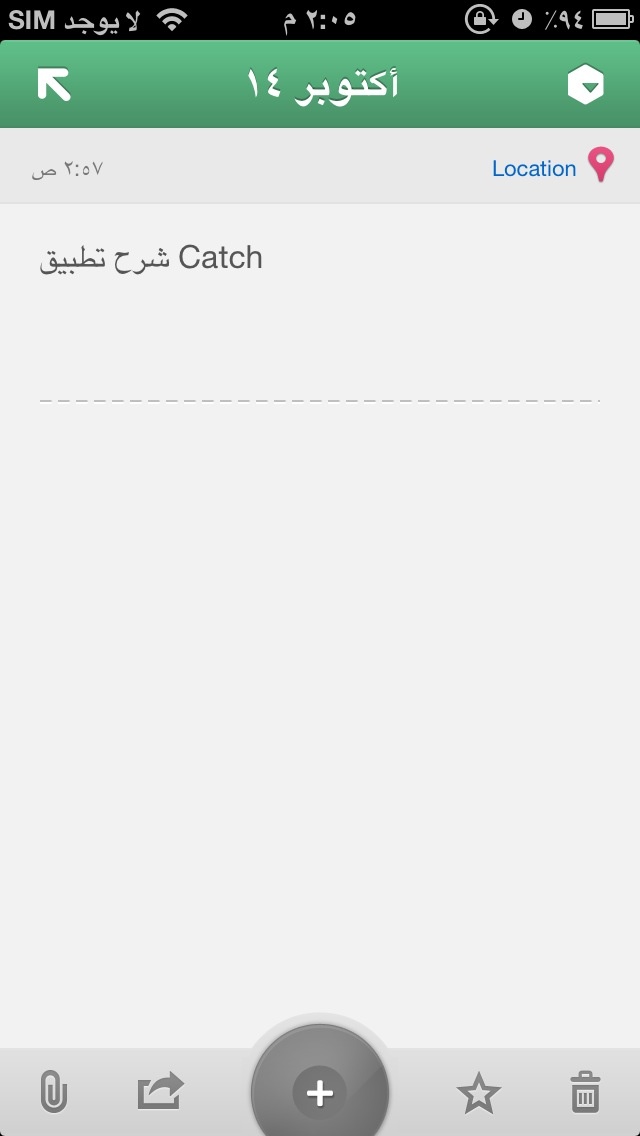
Task: Star this note as favorite
Action: [478, 1093]
